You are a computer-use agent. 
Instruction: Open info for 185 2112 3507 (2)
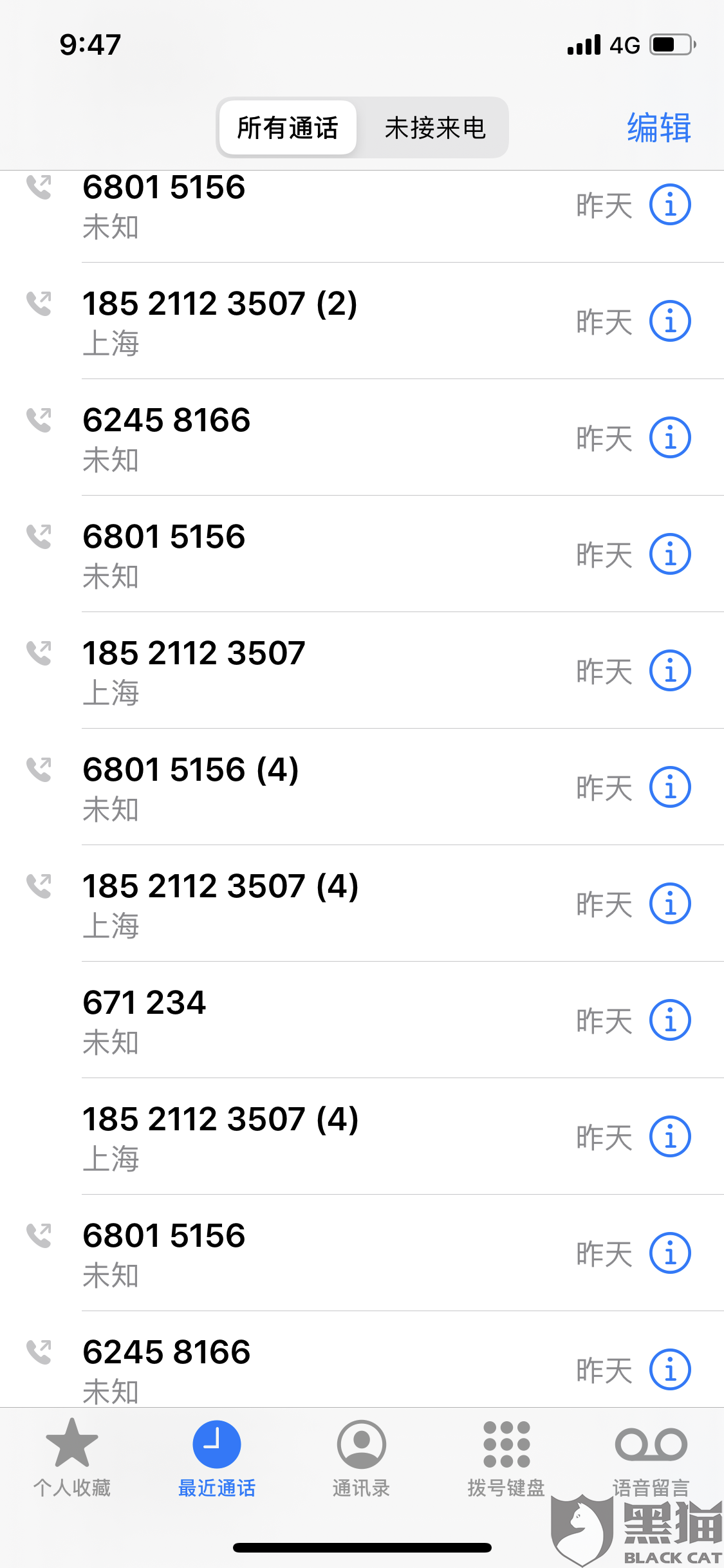pyautogui.click(x=670, y=321)
